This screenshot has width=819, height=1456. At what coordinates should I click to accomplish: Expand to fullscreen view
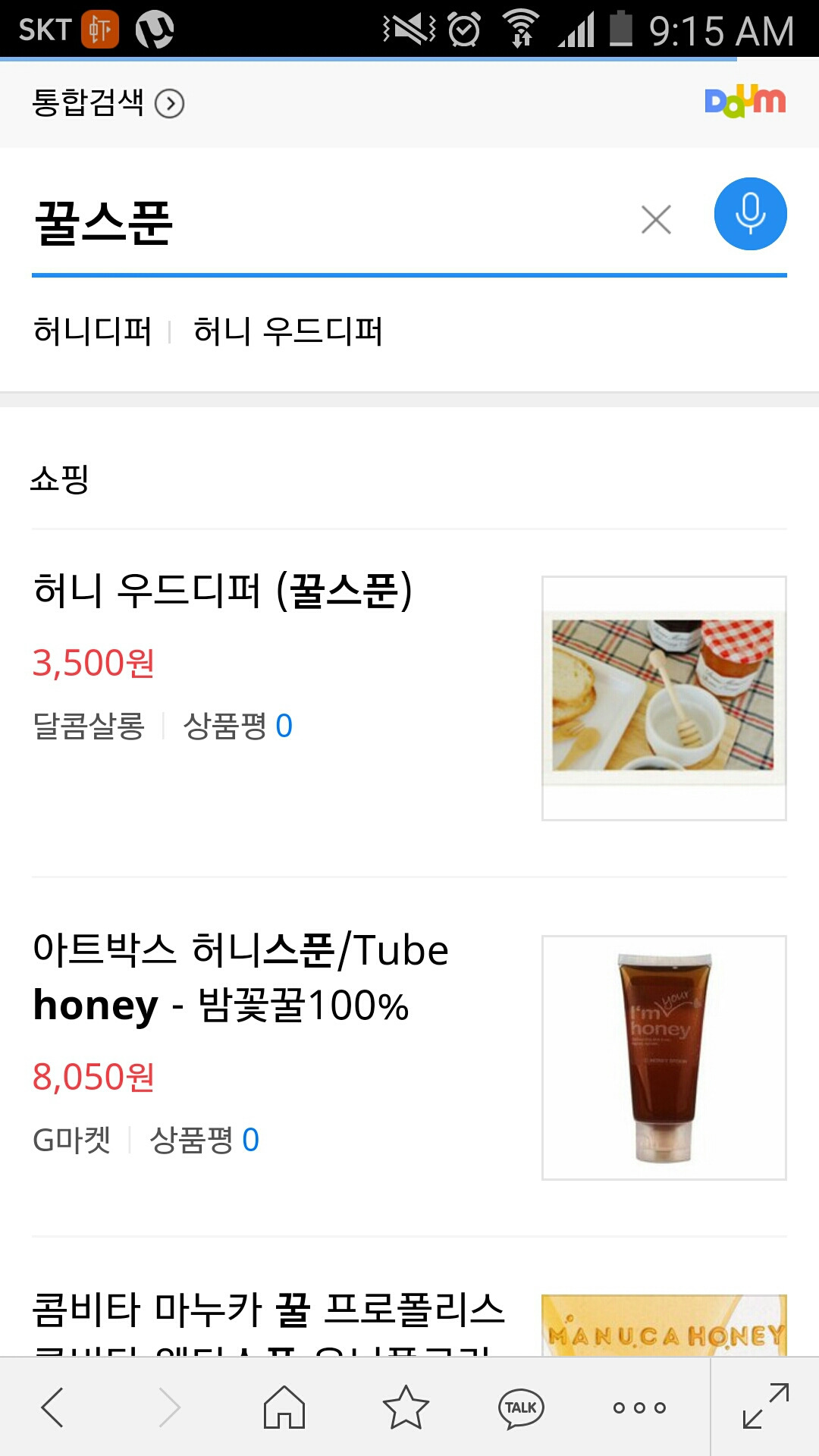(765, 1406)
